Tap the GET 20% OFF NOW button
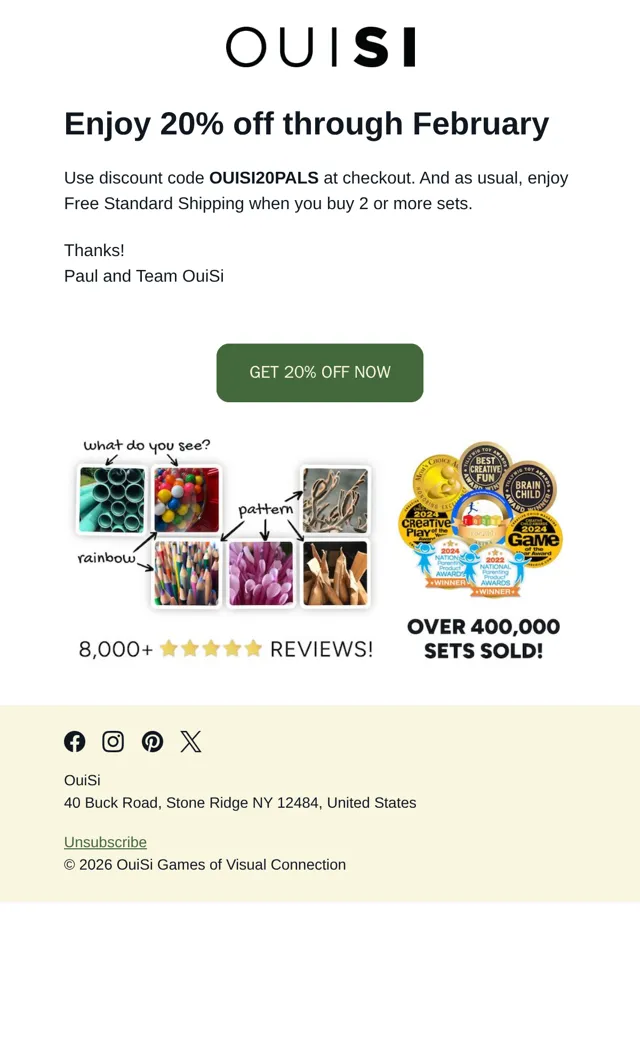Image resolution: width=640 pixels, height=1040 pixels. point(320,373)
